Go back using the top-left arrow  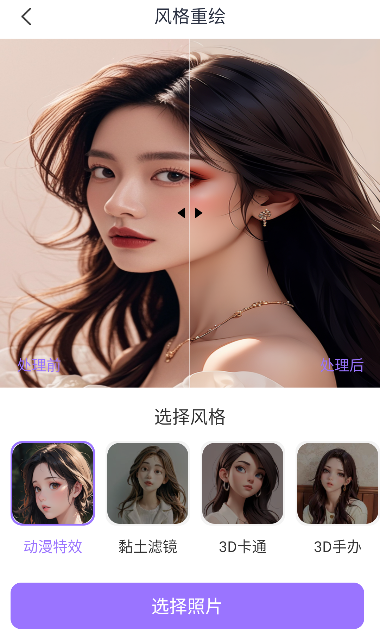(x=26, y=17)
